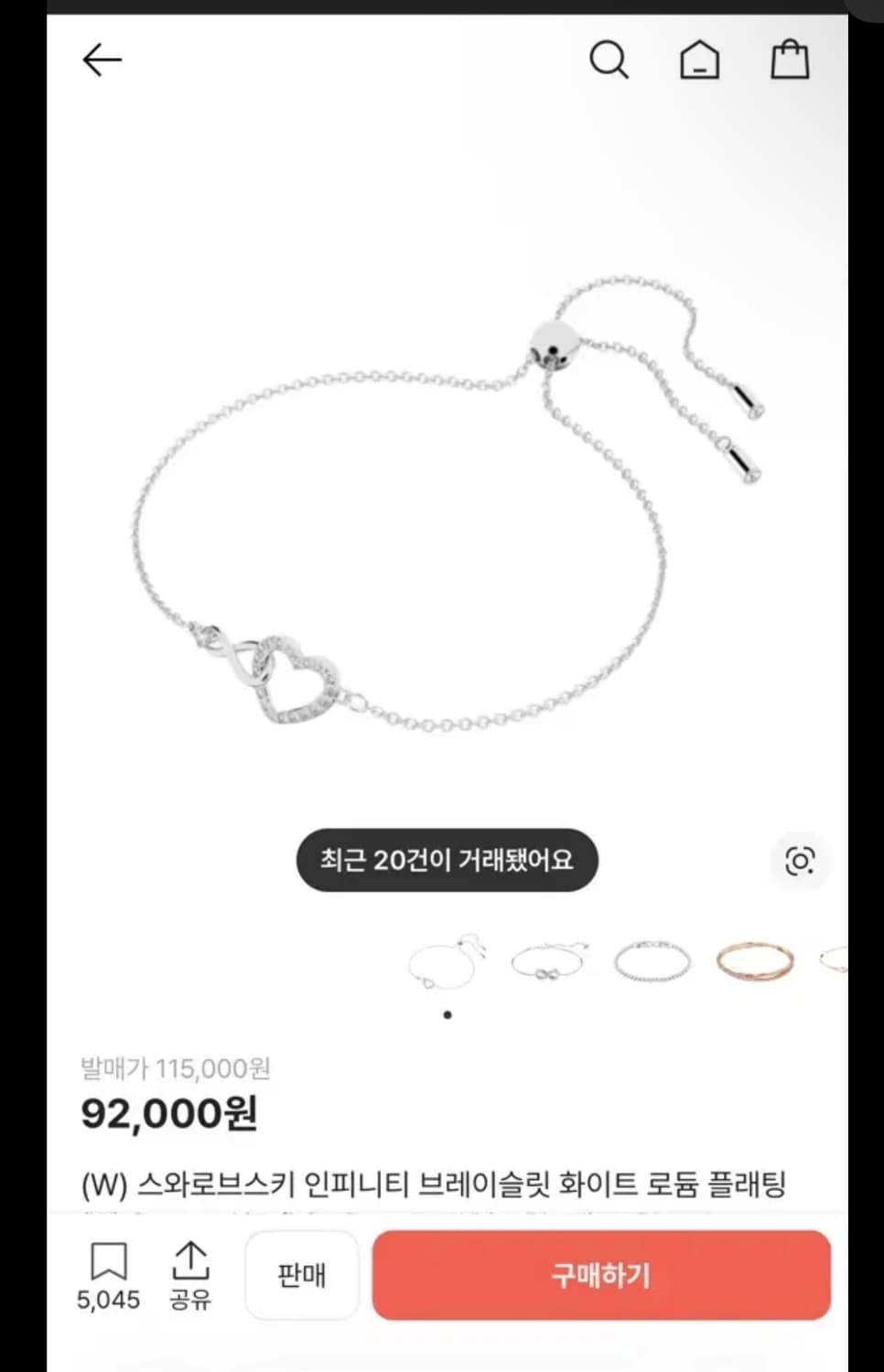Open the search icon

pos(609,59)
